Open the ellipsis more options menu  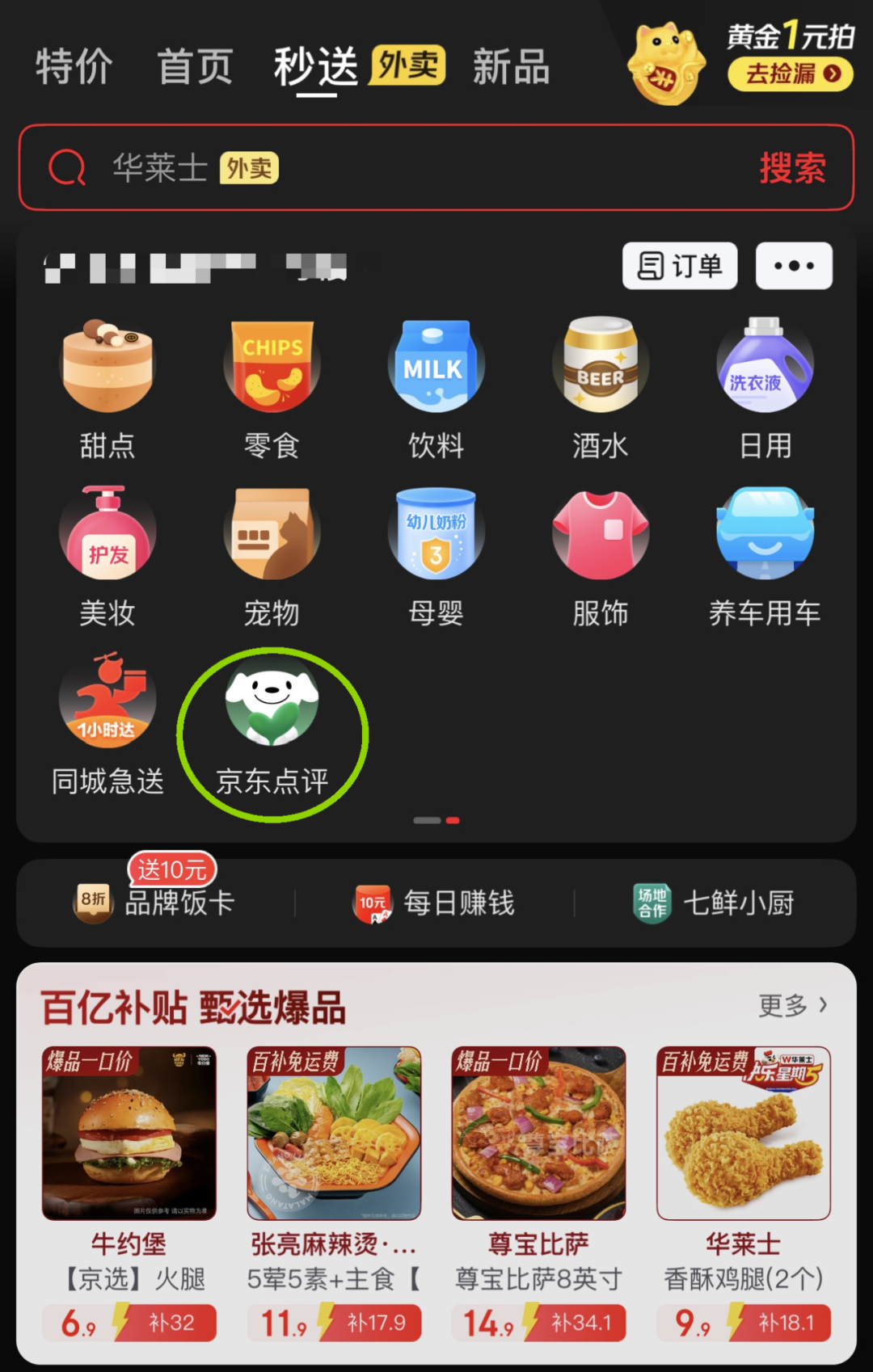pos(793,265)
